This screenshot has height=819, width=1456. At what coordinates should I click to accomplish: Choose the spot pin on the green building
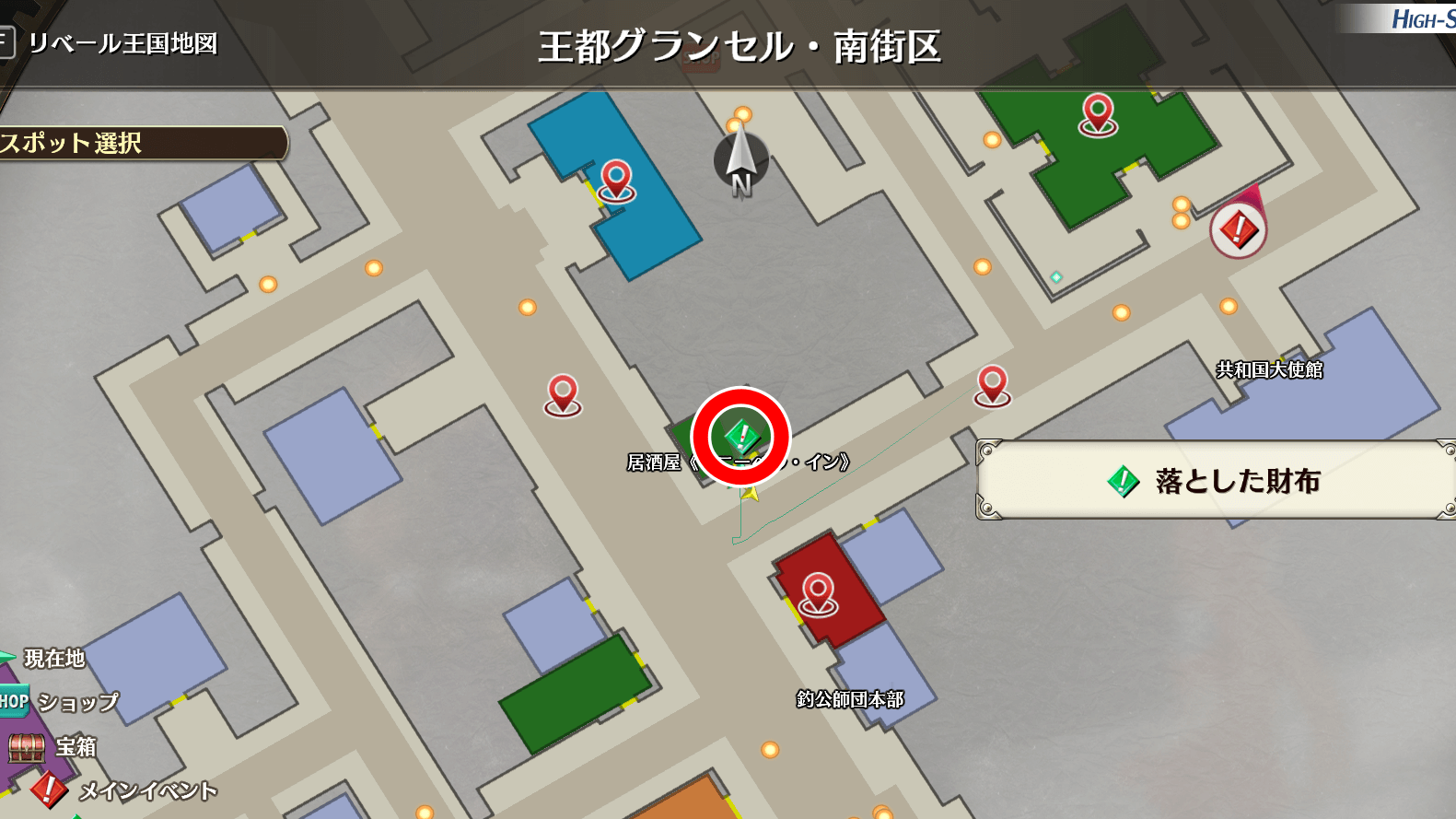pyautogui.click(x=1098, y=114)
